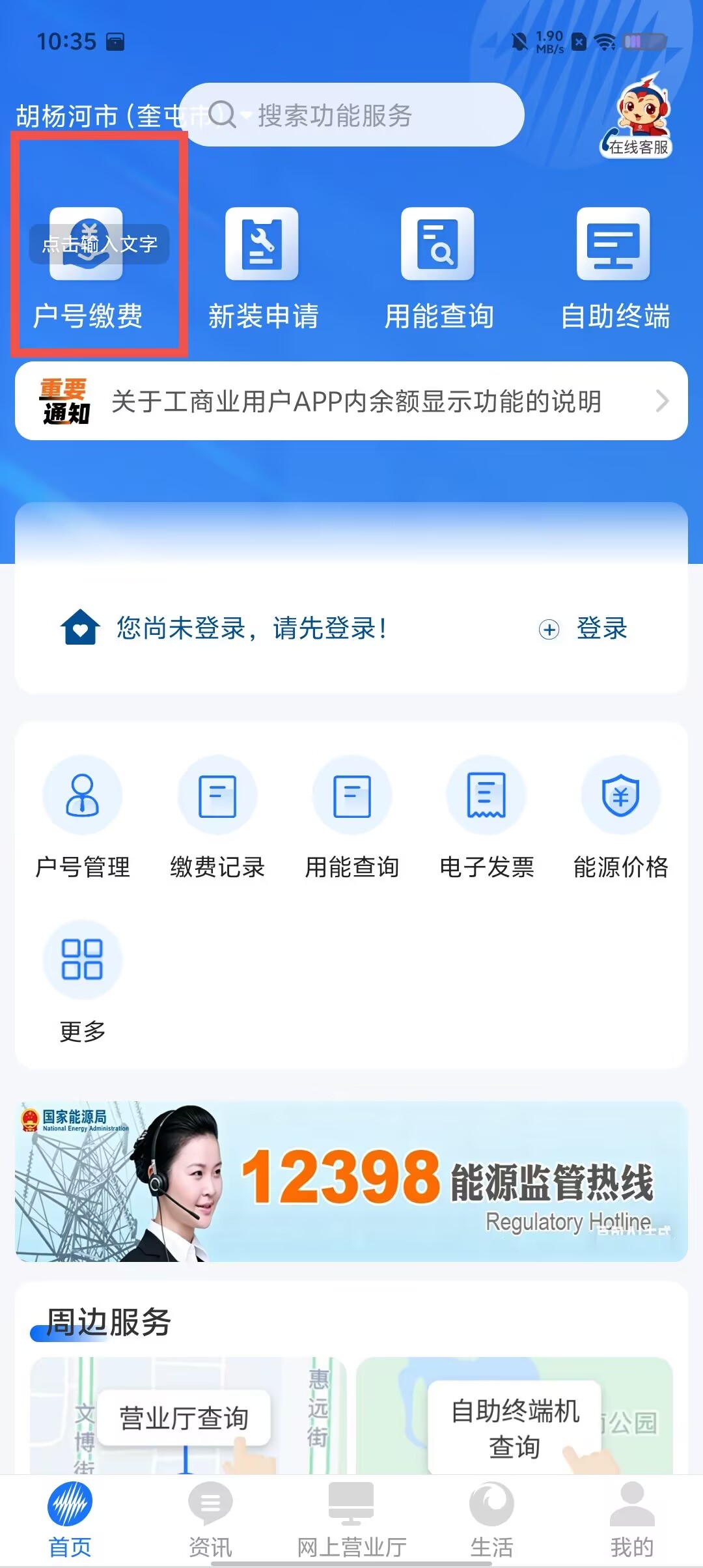Screen dimensions: 703x1568
Task: Open 自助终端 self-service terminal
Action: [x=614, y=268]
